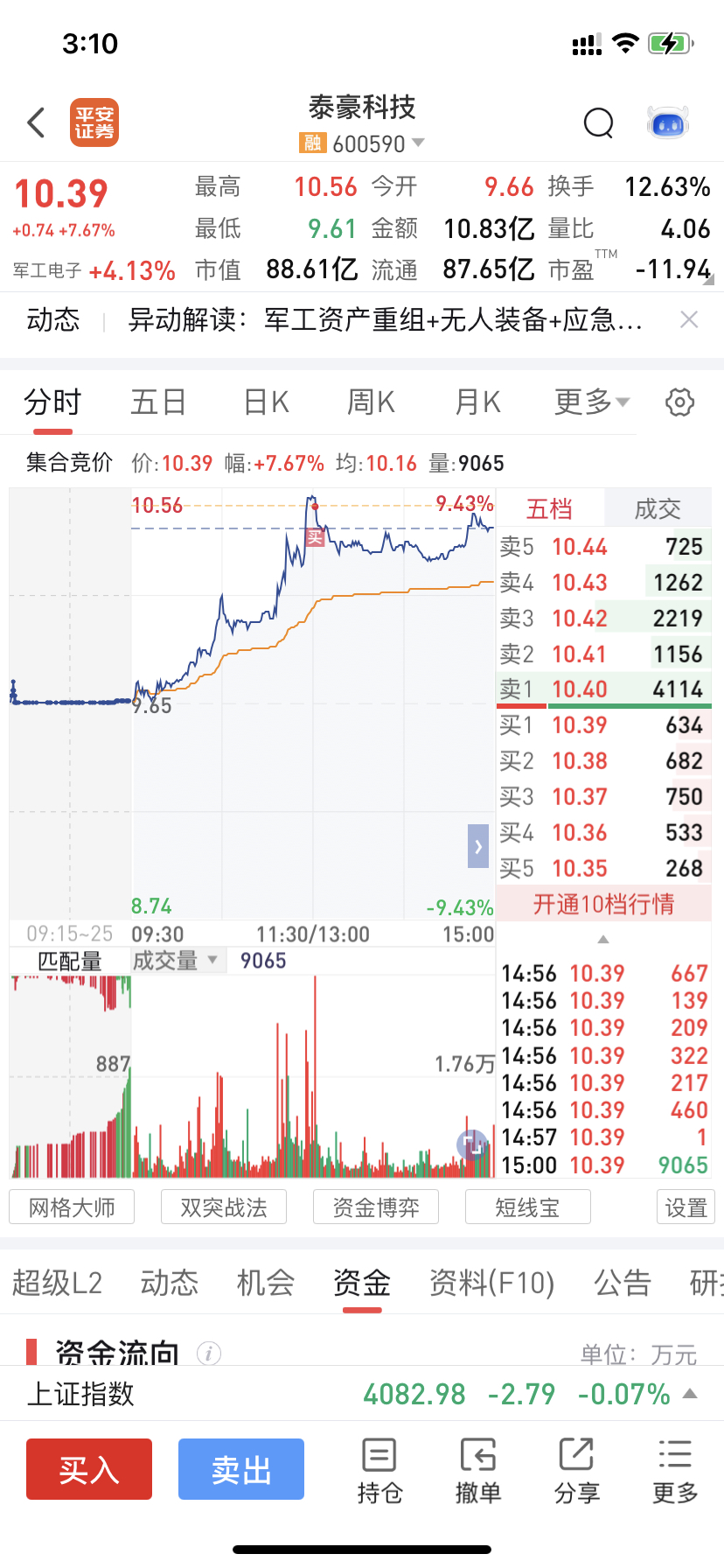Switch order panel to 成交 tab
The width and height of the screenshot is (724, 1568).
657,509
